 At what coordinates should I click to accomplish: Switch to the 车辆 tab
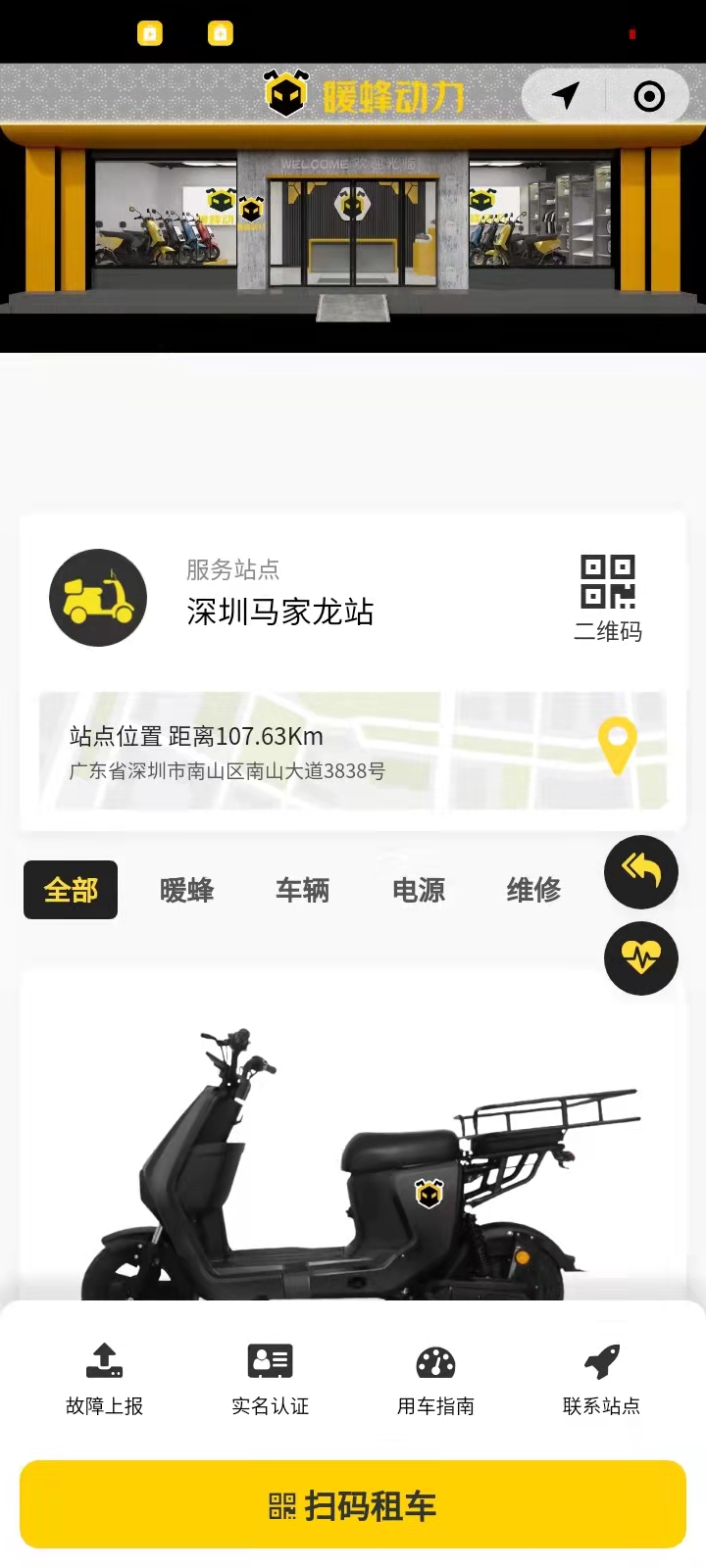tap(302, 890)
